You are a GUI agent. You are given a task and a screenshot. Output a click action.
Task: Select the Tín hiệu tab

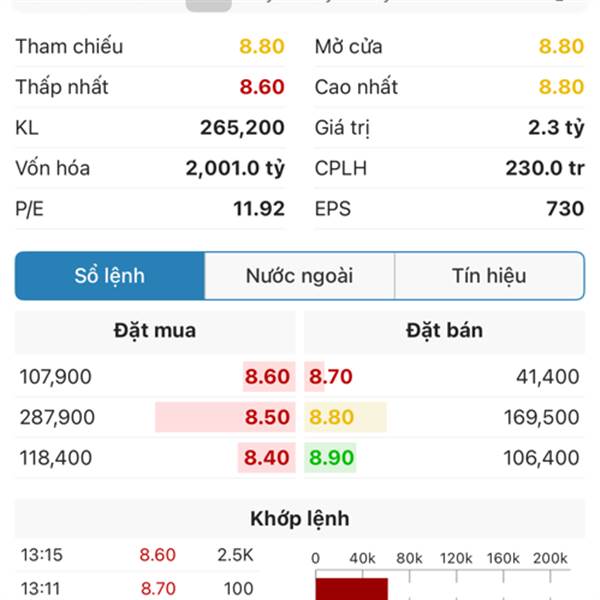(x=489, y=276)
